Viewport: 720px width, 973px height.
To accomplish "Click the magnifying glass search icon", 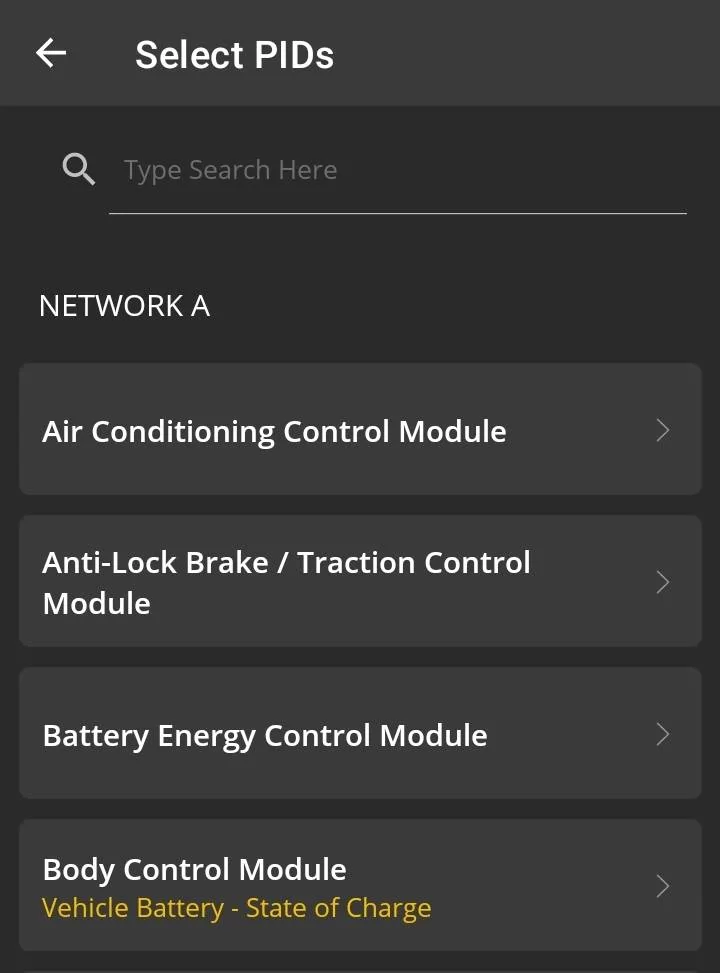I will [x=78, y=169].
